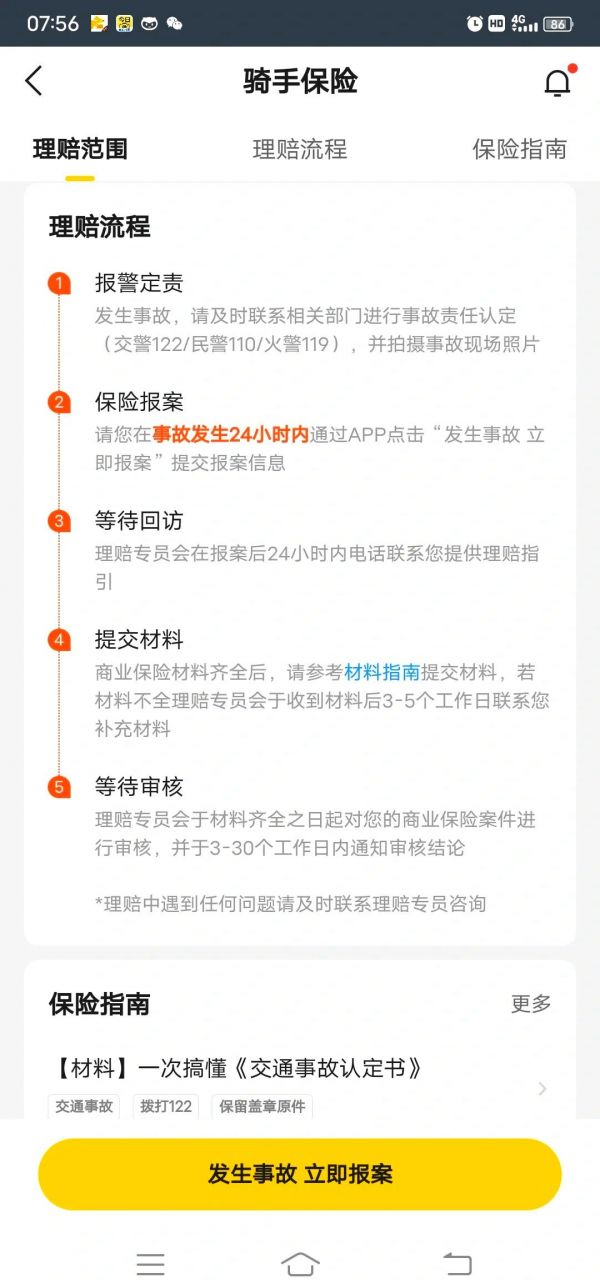
Task: Tap 发生事故 立即报案 button
Action: click(x=300, y=1174)
